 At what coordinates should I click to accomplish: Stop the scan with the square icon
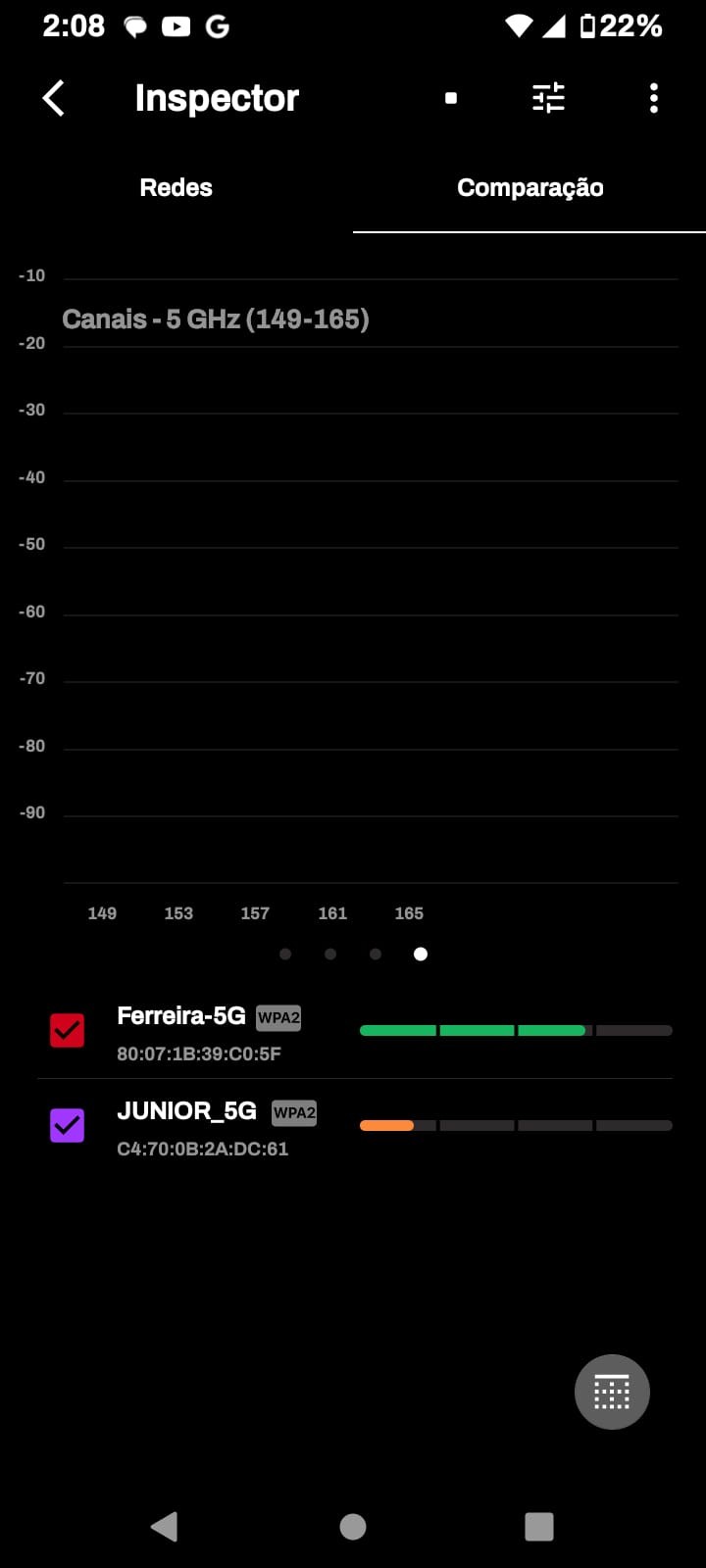[451, 98]
